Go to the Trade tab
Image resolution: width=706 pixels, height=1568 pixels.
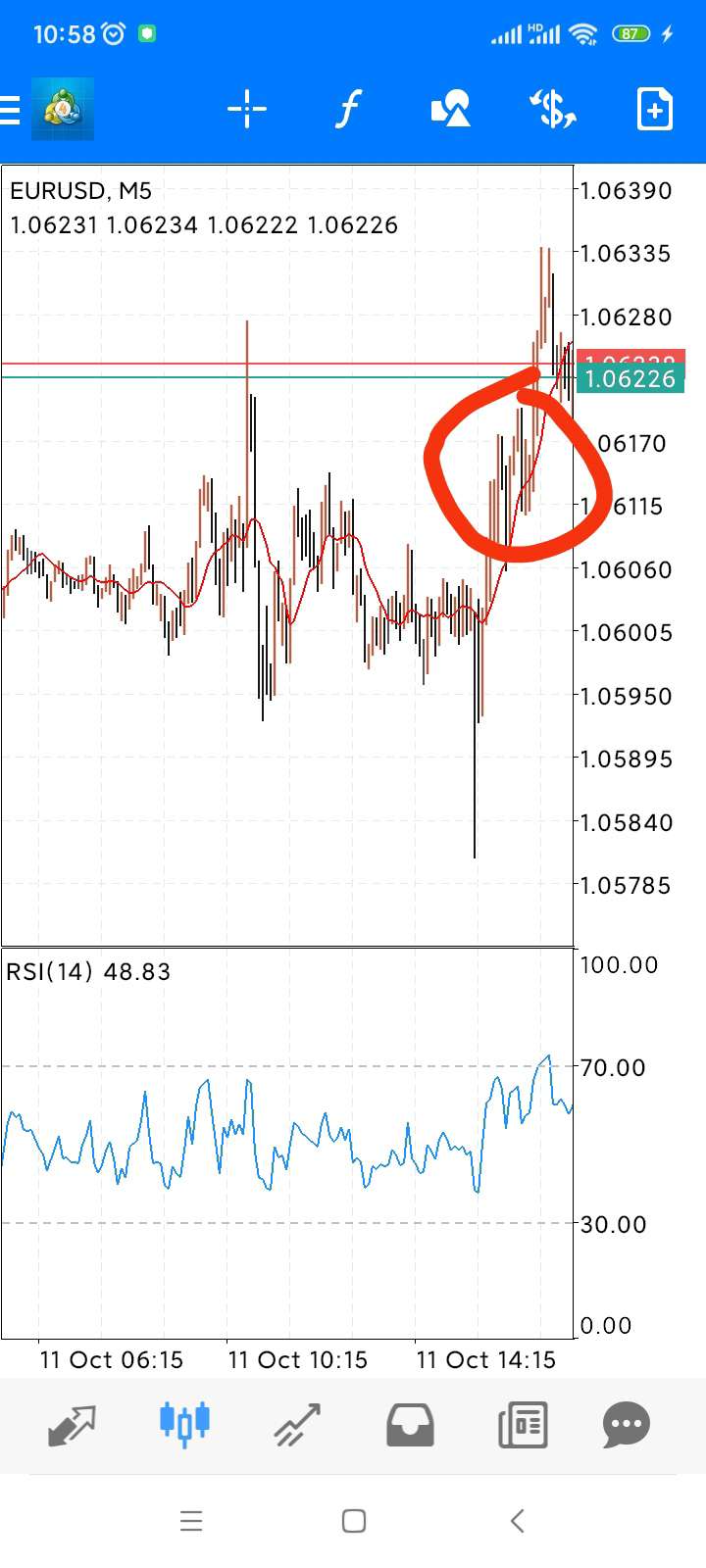[x=297, y=1425]
